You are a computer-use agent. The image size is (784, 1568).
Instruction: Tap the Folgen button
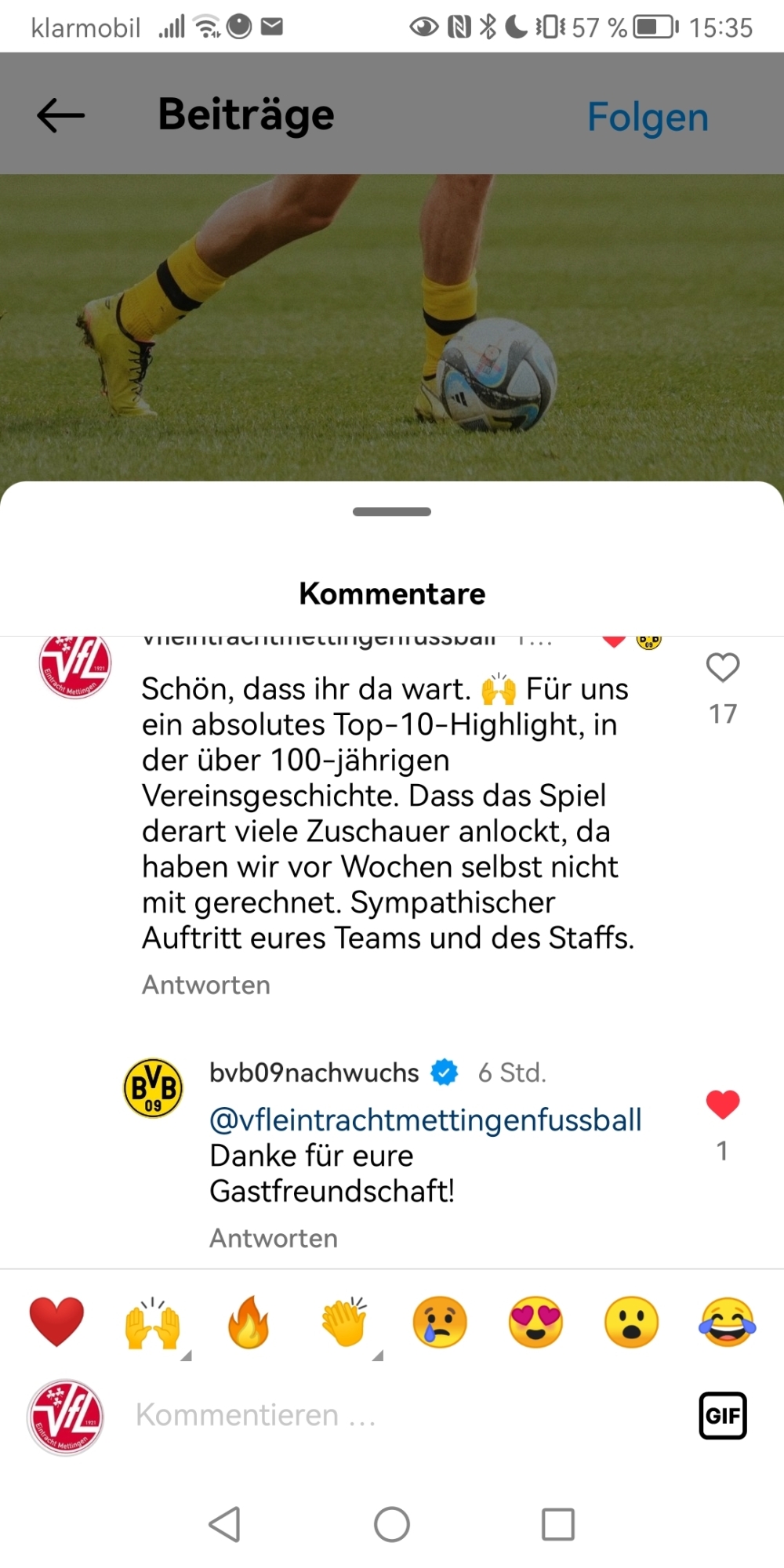[648, 117]
